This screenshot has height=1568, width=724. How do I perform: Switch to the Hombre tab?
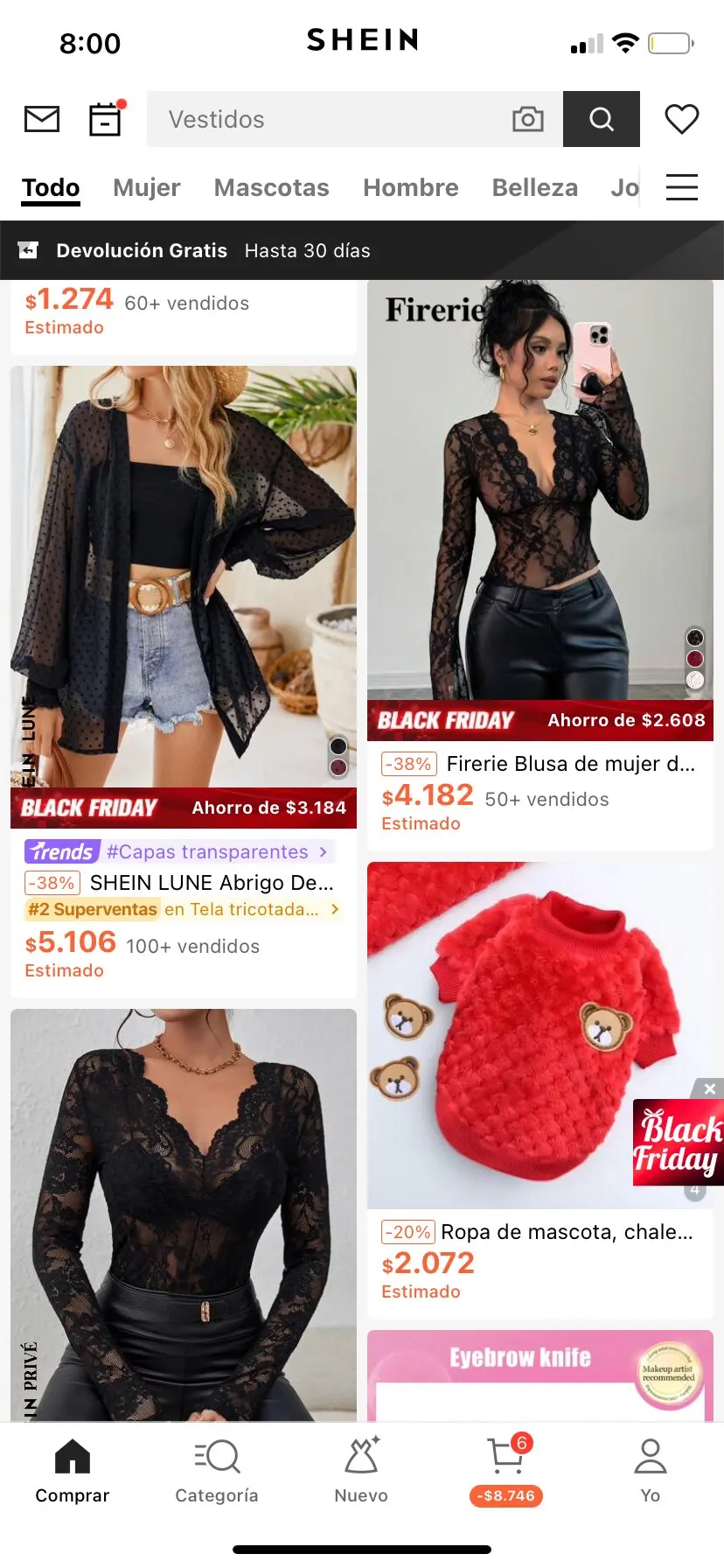click(x=410, y=187)
